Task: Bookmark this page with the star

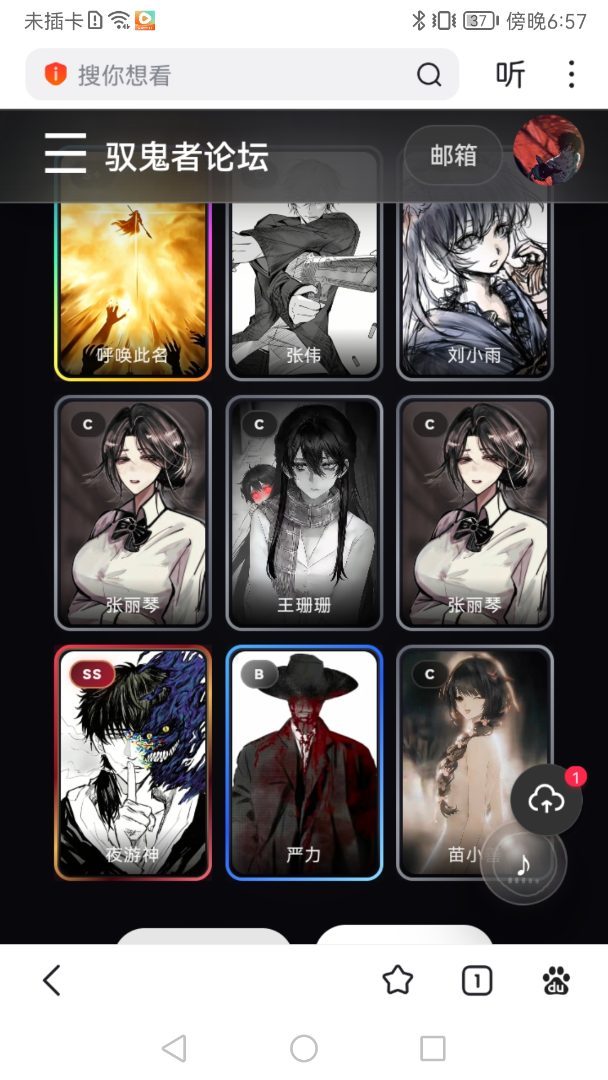Action: coord(397,980)
